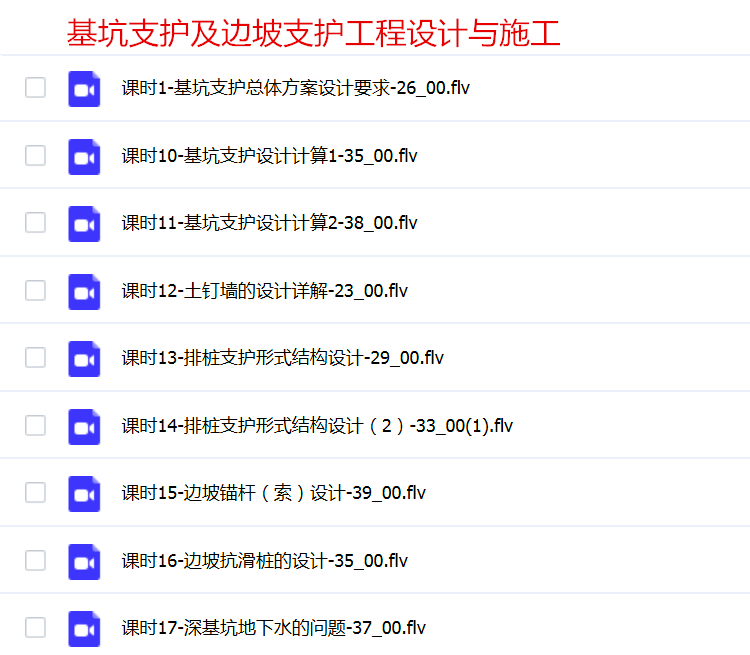
Task: Open 课时14-排桩支护形式结构设计(2) video
Action: click(317, 426)
